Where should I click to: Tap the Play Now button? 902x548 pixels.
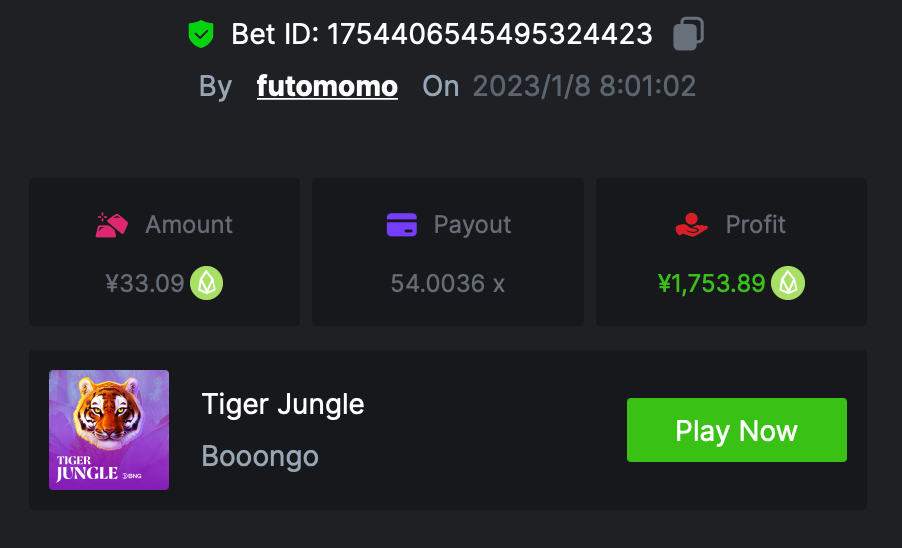[x=736, y=430]
